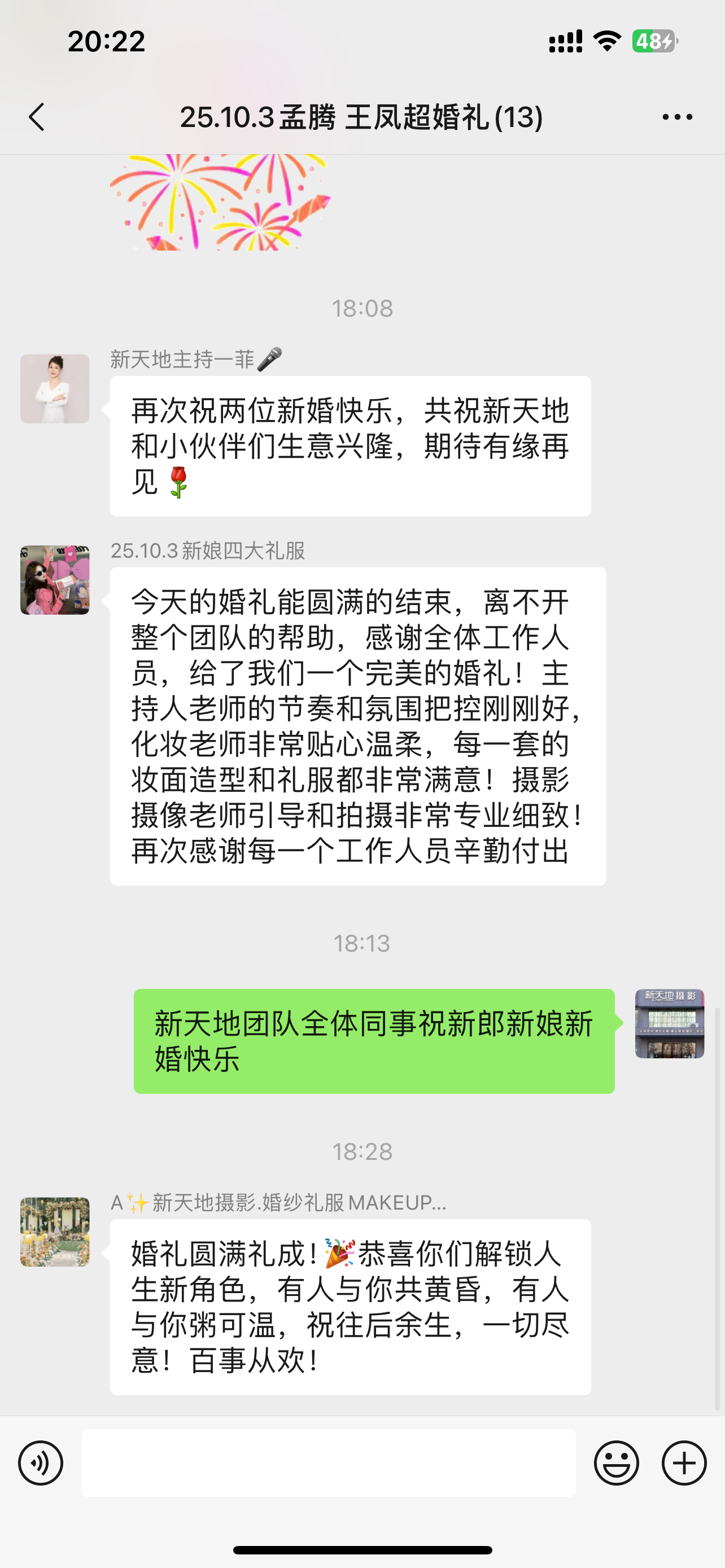Viewport: 725px width, 1568px height.
Task: Tap the message text field
Action: (x=329, y=1462)
